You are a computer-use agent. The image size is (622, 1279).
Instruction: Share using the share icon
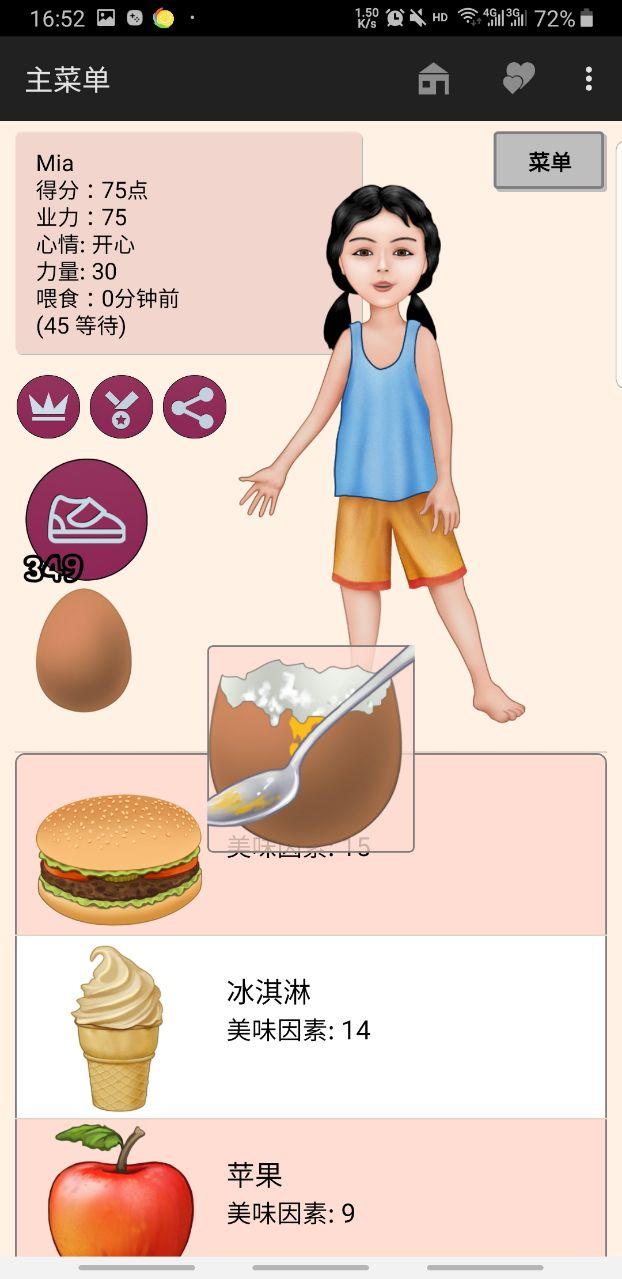194,407
